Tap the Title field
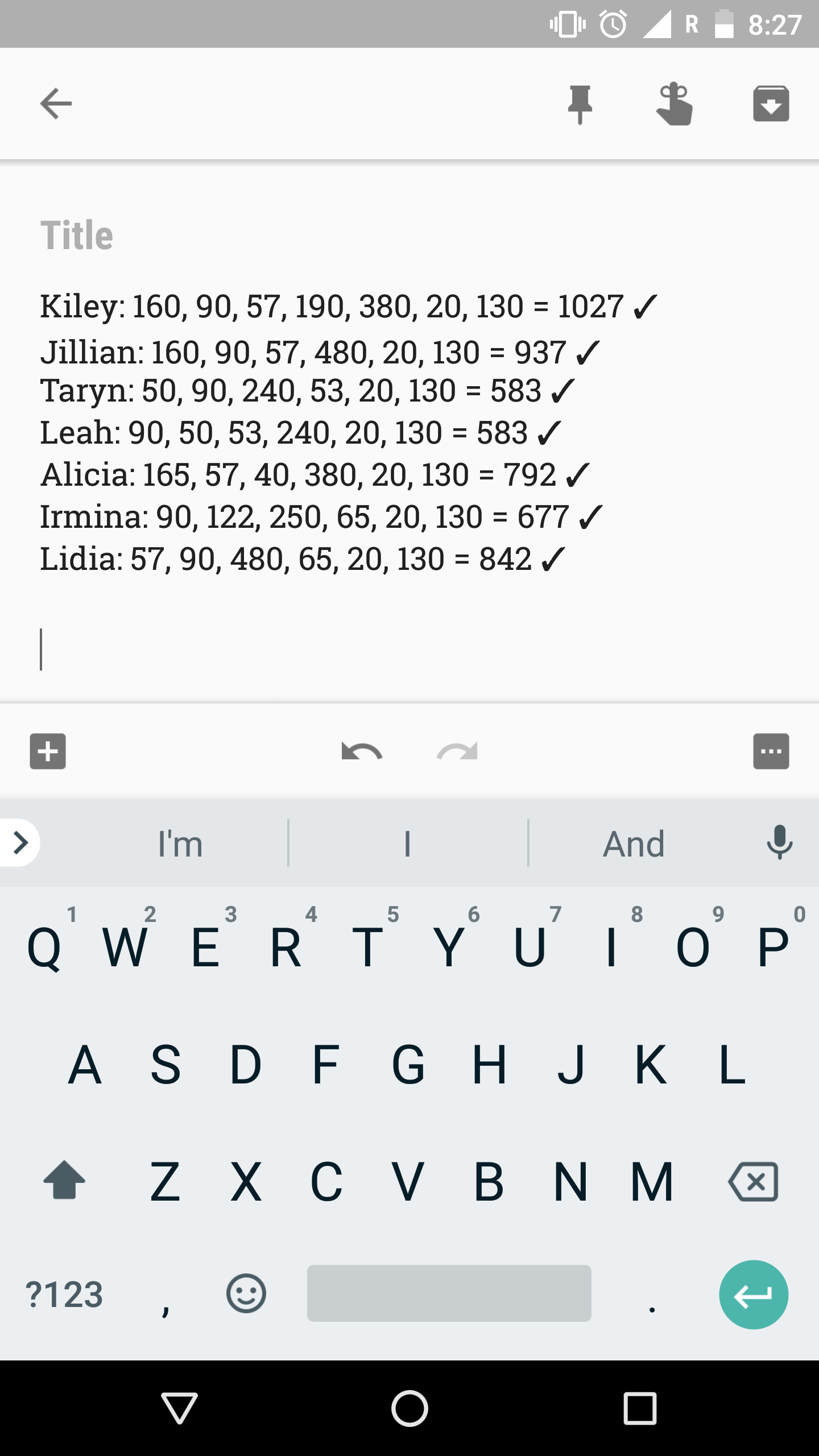 tap(77, 235)
